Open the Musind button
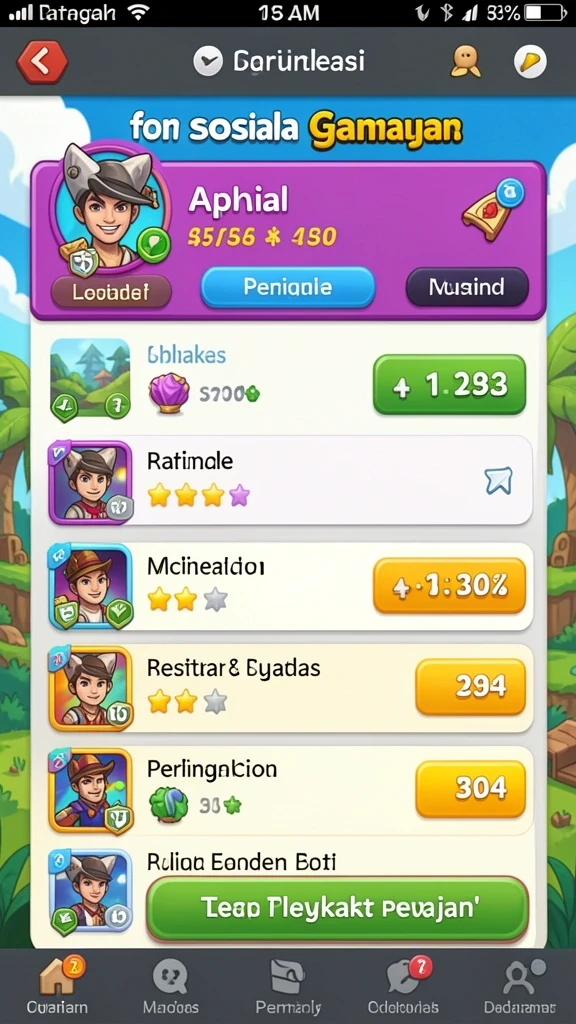The image size is (576, 1024). pyautogui.click(x=467, y=287)
